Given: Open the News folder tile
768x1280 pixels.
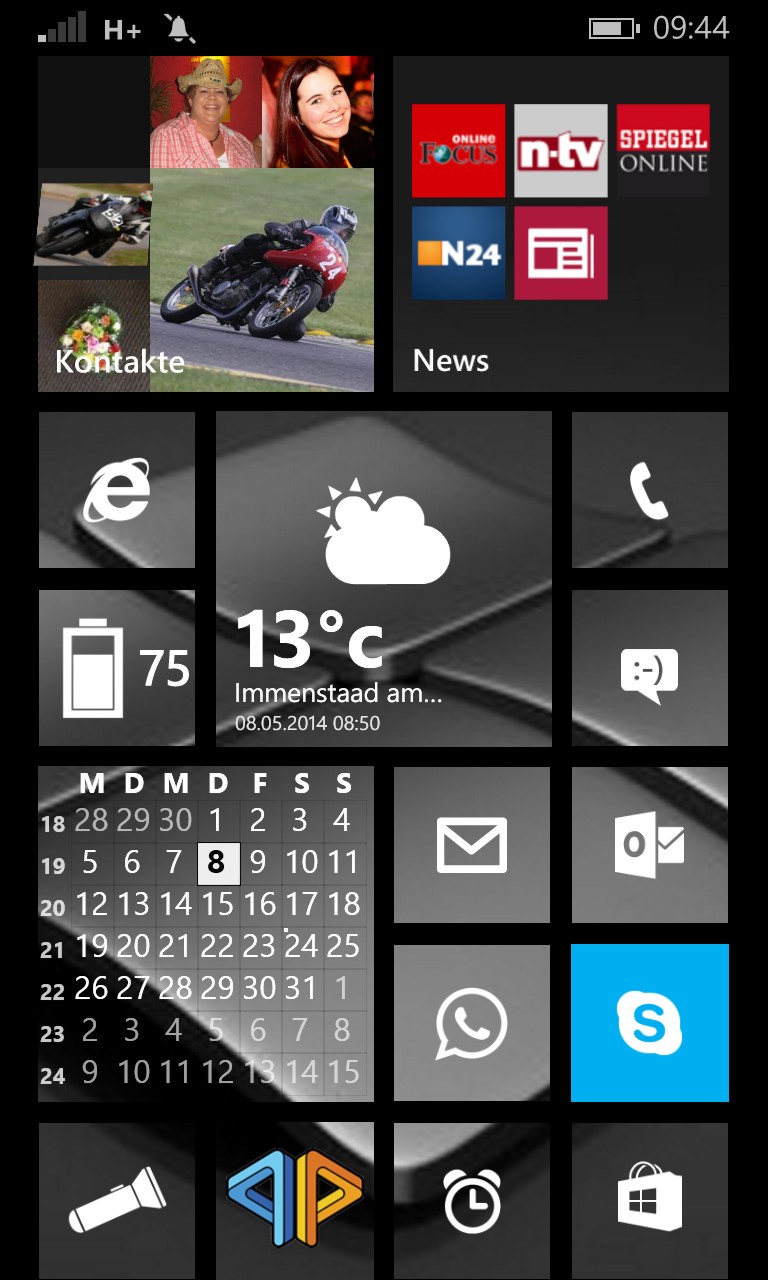Looking at the screenshot, I should [560, 224].
